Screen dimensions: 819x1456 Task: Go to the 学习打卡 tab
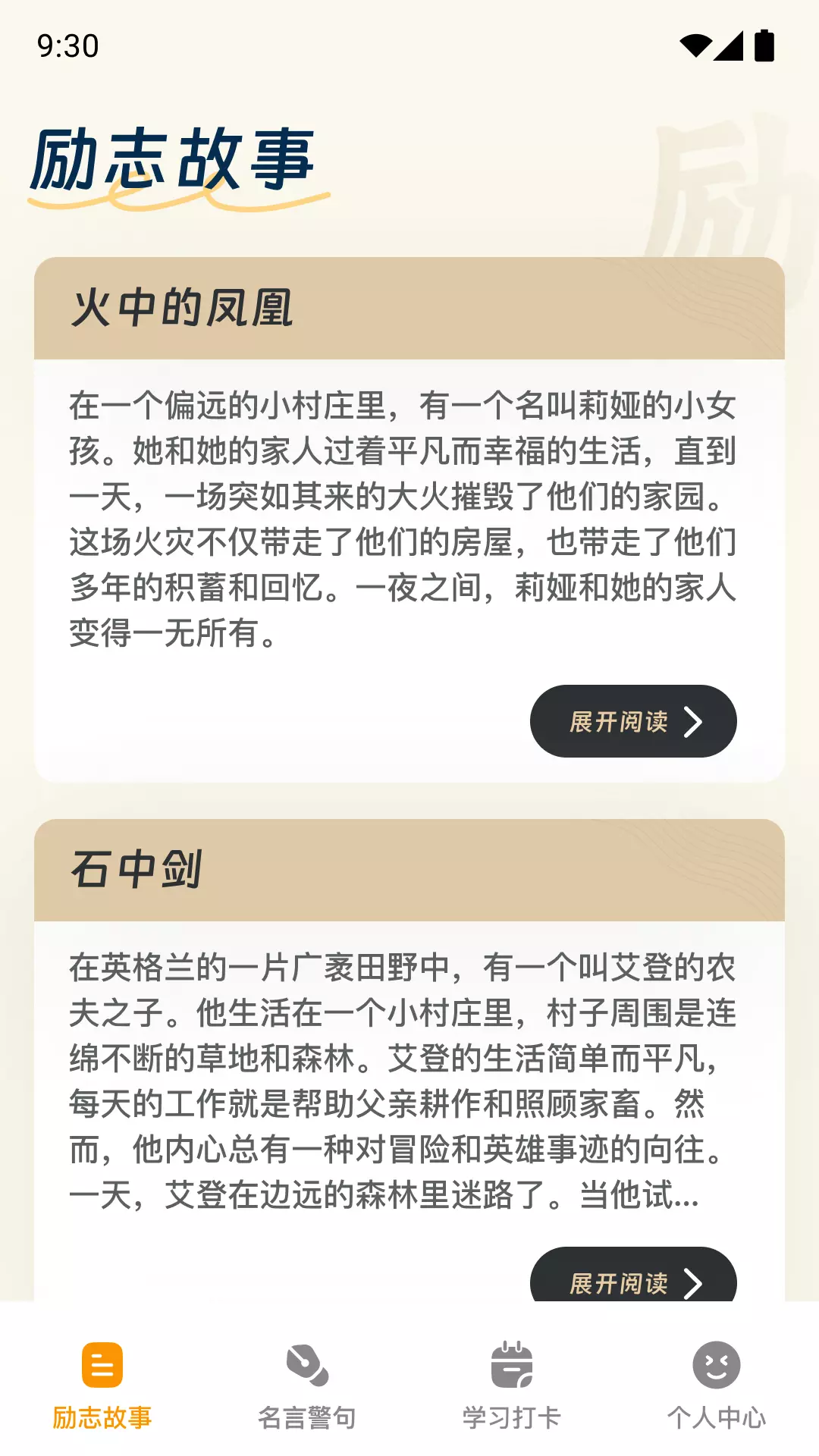[x=512, y=1385]
